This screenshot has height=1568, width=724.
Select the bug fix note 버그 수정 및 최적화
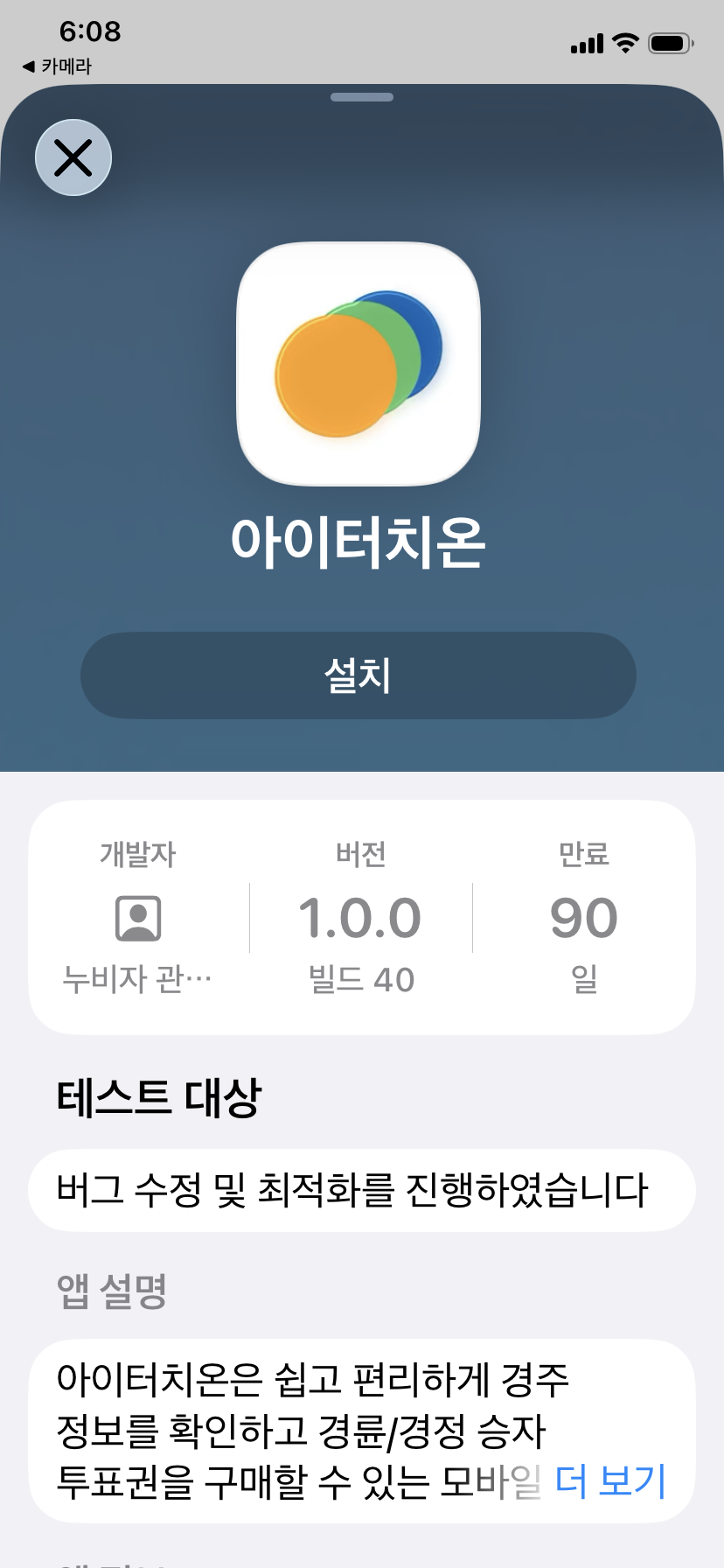[x=362, y=1190]
